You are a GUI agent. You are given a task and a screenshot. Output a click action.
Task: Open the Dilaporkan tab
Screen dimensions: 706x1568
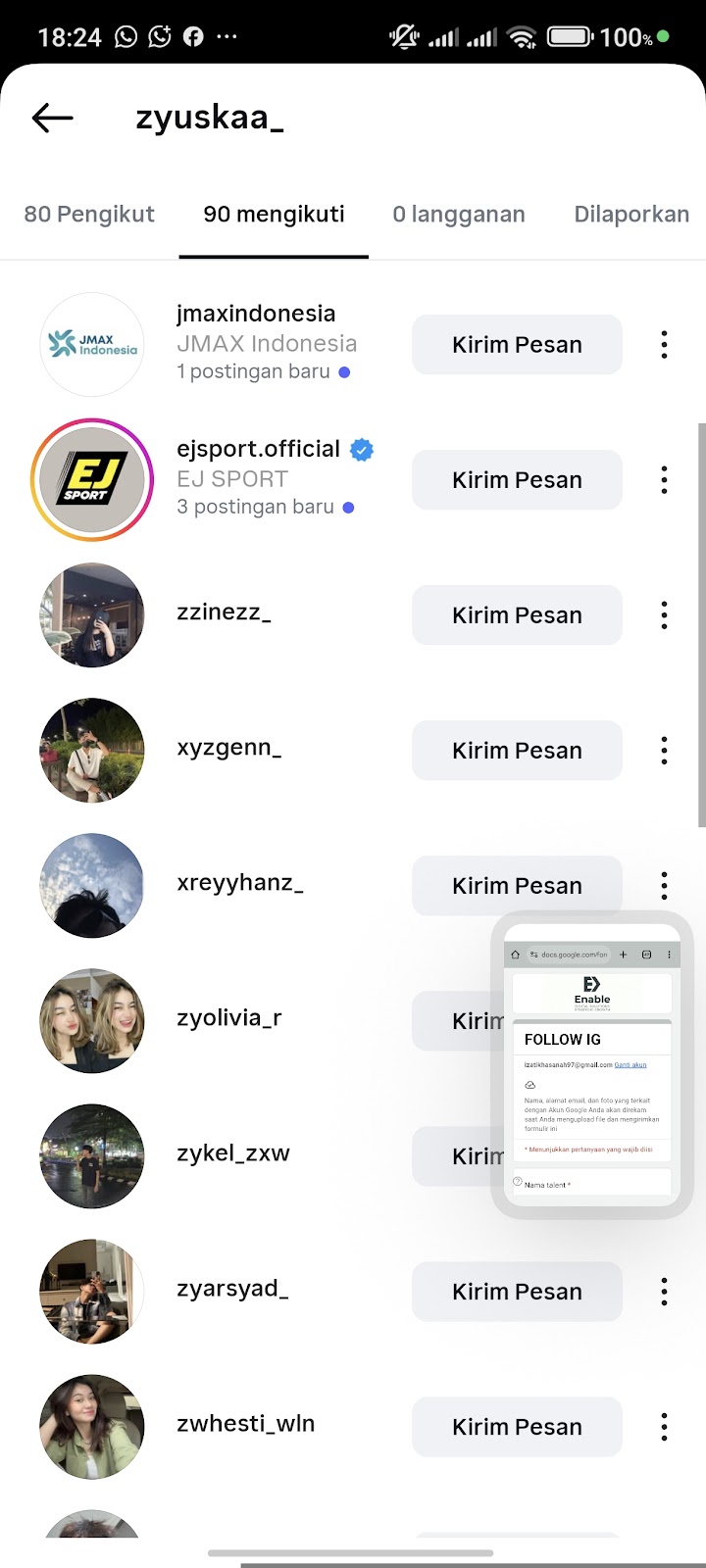pos(631,215)
